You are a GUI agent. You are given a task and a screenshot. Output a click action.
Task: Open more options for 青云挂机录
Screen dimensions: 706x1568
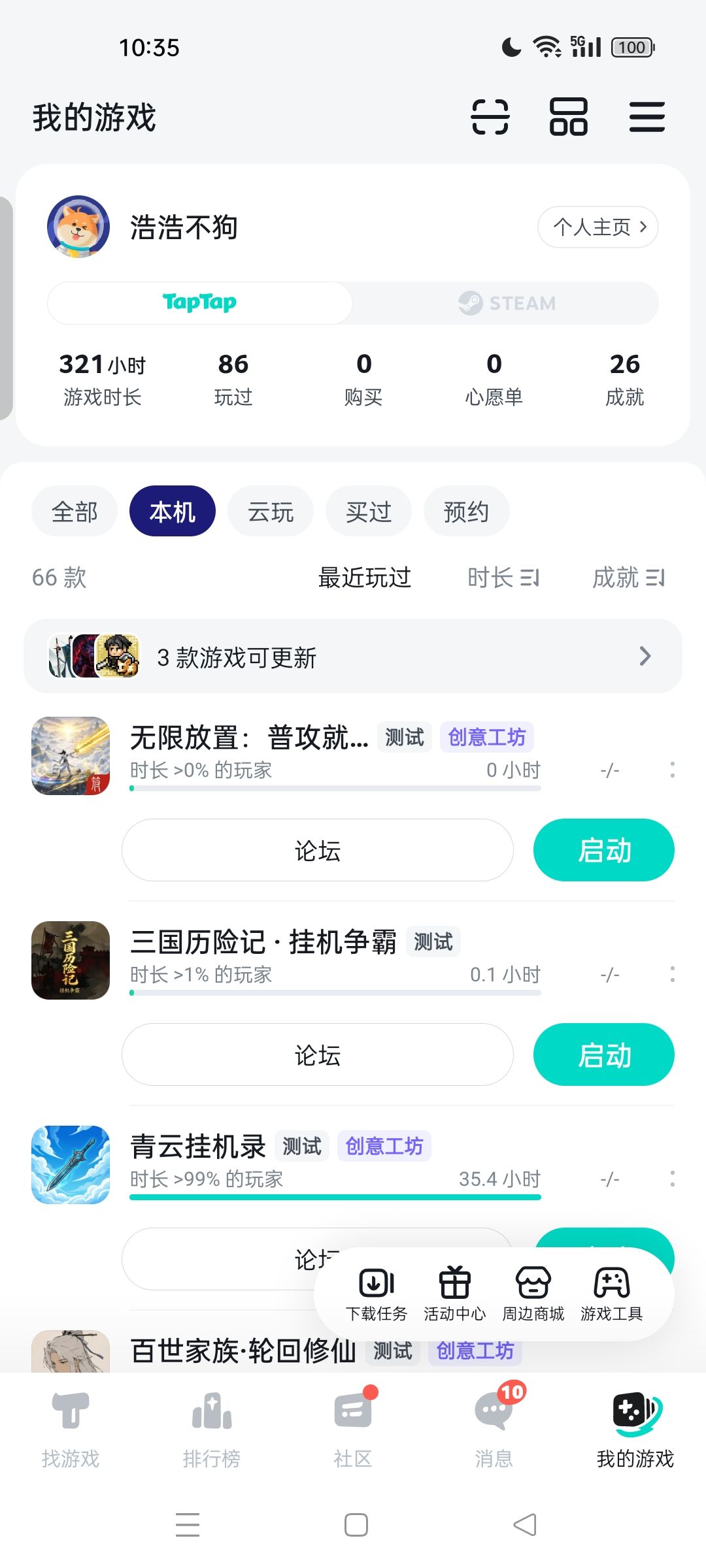pyautogui.click(x=672, y=1179)
